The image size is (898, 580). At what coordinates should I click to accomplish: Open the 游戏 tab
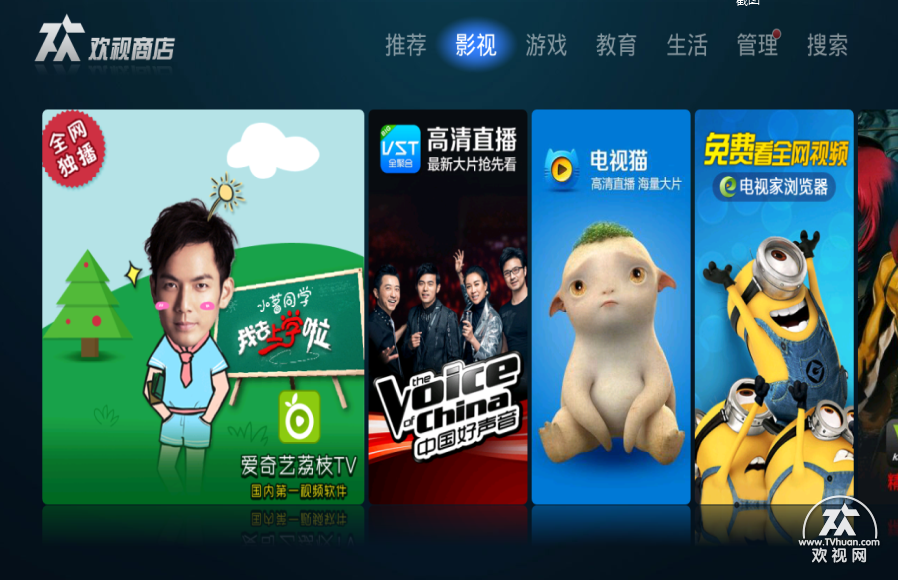(546, 45)
